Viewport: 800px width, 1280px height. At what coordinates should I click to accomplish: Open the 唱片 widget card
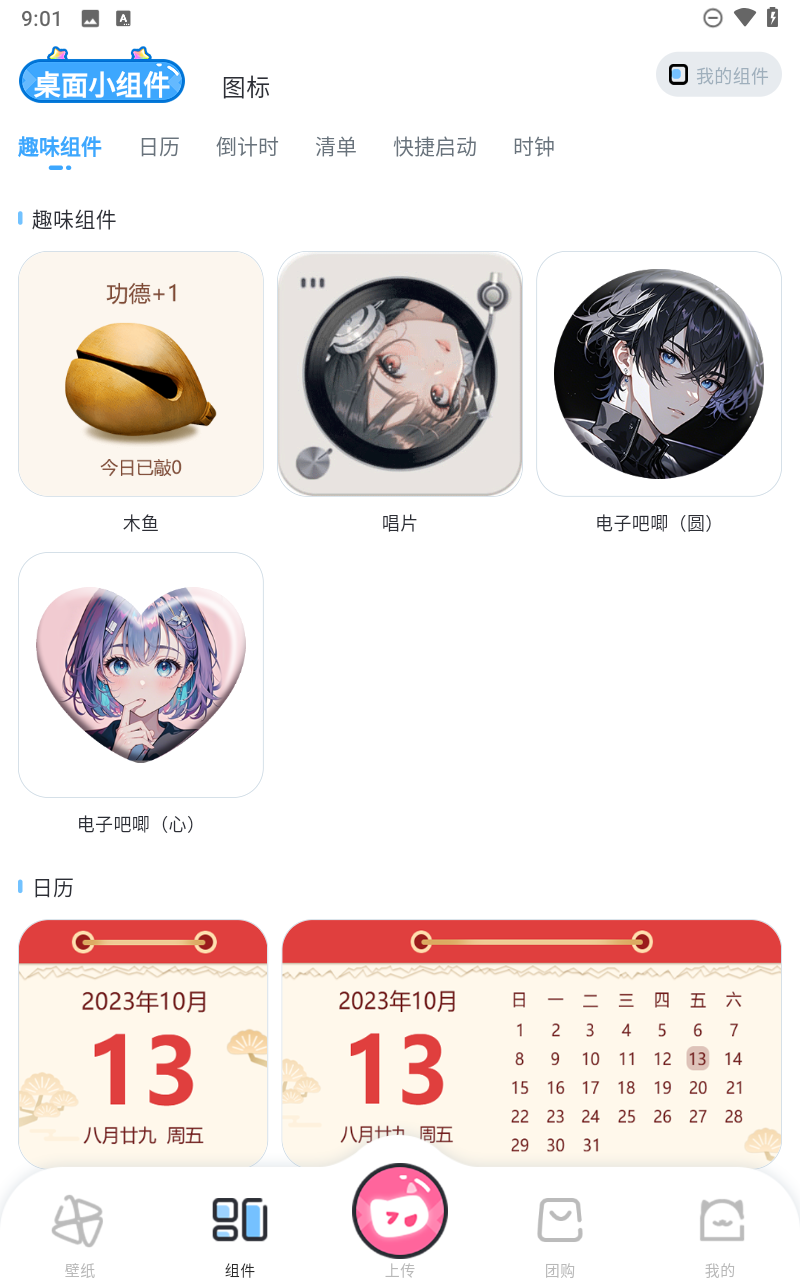(400, 374)
